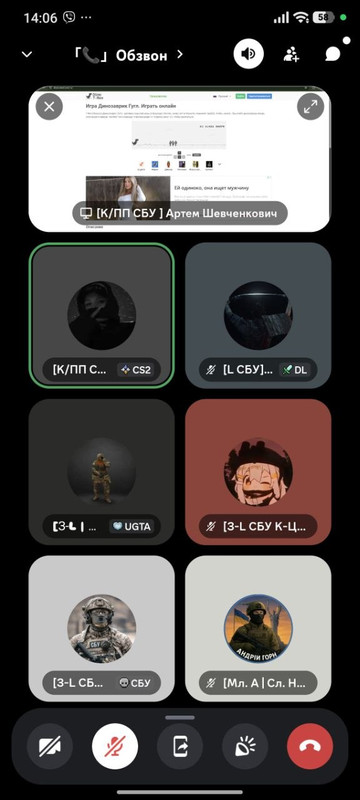The image size is (360, 800).
Task: Select the muted З-L СБУ К-Ц participant tile
Action: (x=258, y=472)
